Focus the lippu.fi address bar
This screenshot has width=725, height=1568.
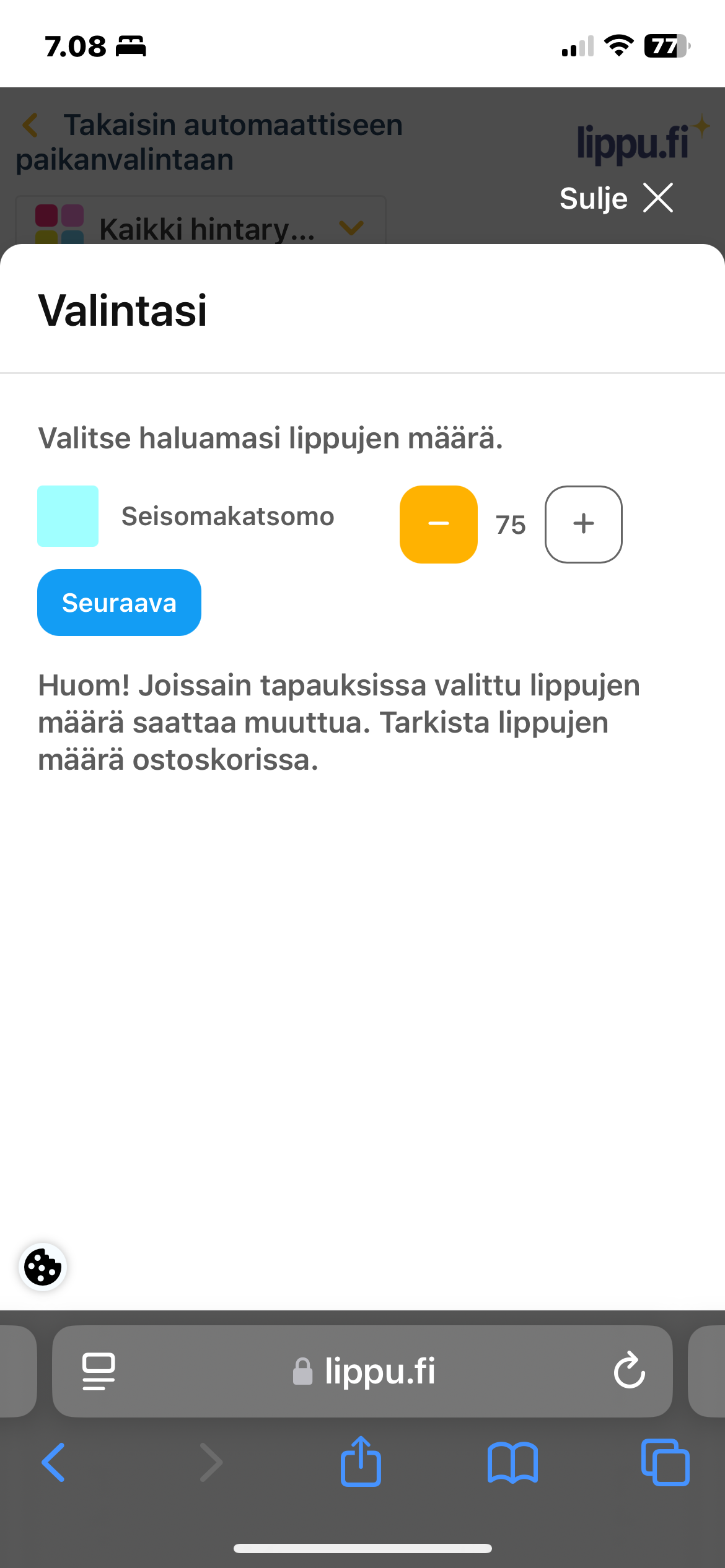tap(366, 1370)
